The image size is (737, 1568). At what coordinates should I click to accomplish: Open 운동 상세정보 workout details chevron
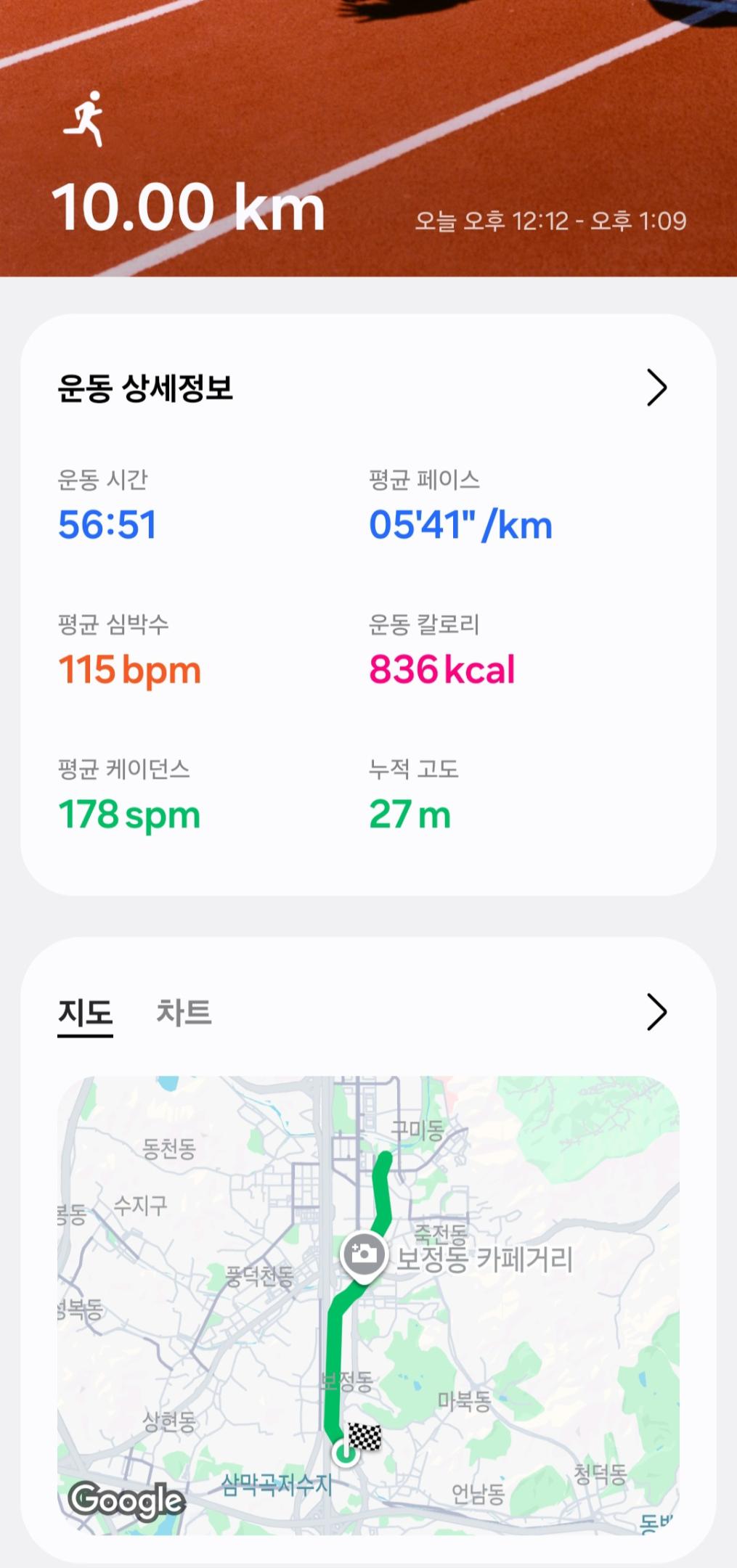(656, 388)
